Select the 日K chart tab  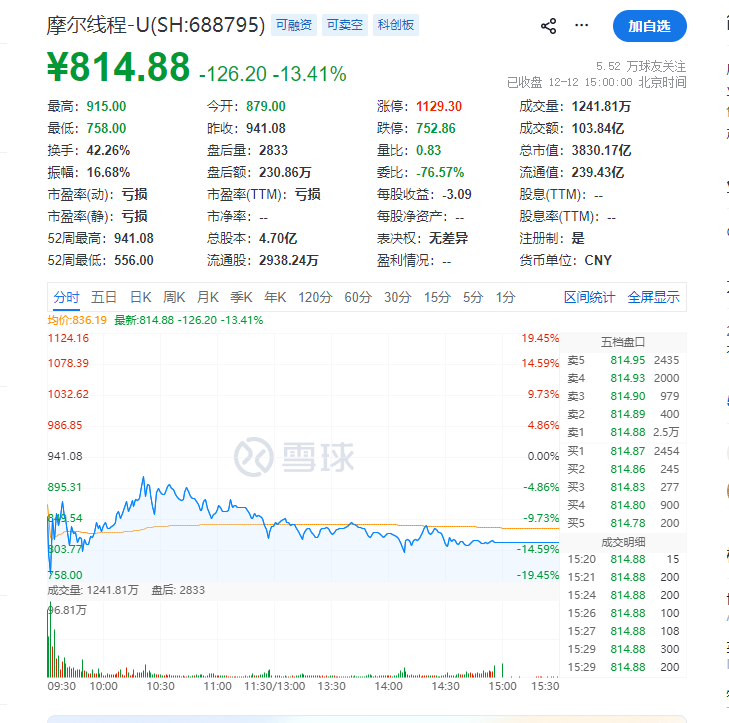click(140, 297)
